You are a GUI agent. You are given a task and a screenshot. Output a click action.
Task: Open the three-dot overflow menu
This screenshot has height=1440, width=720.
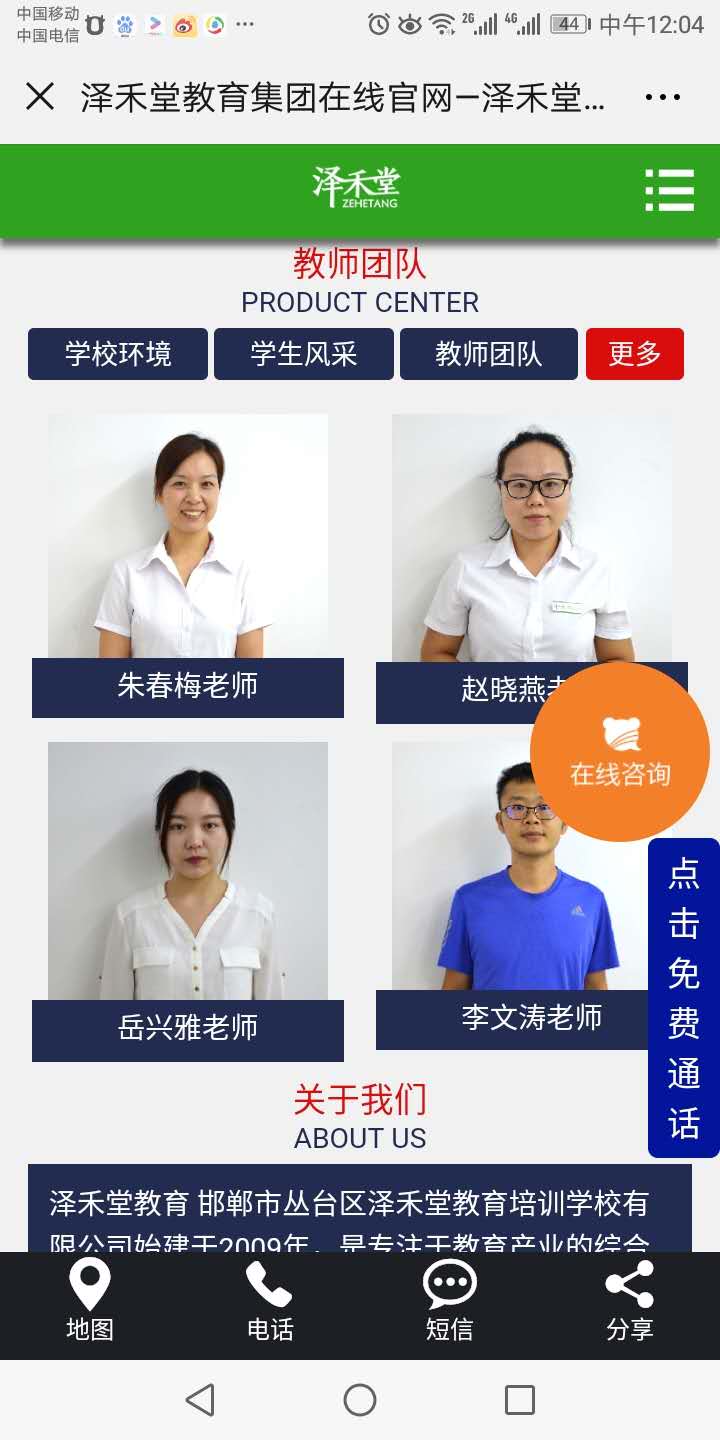(662, 97)
